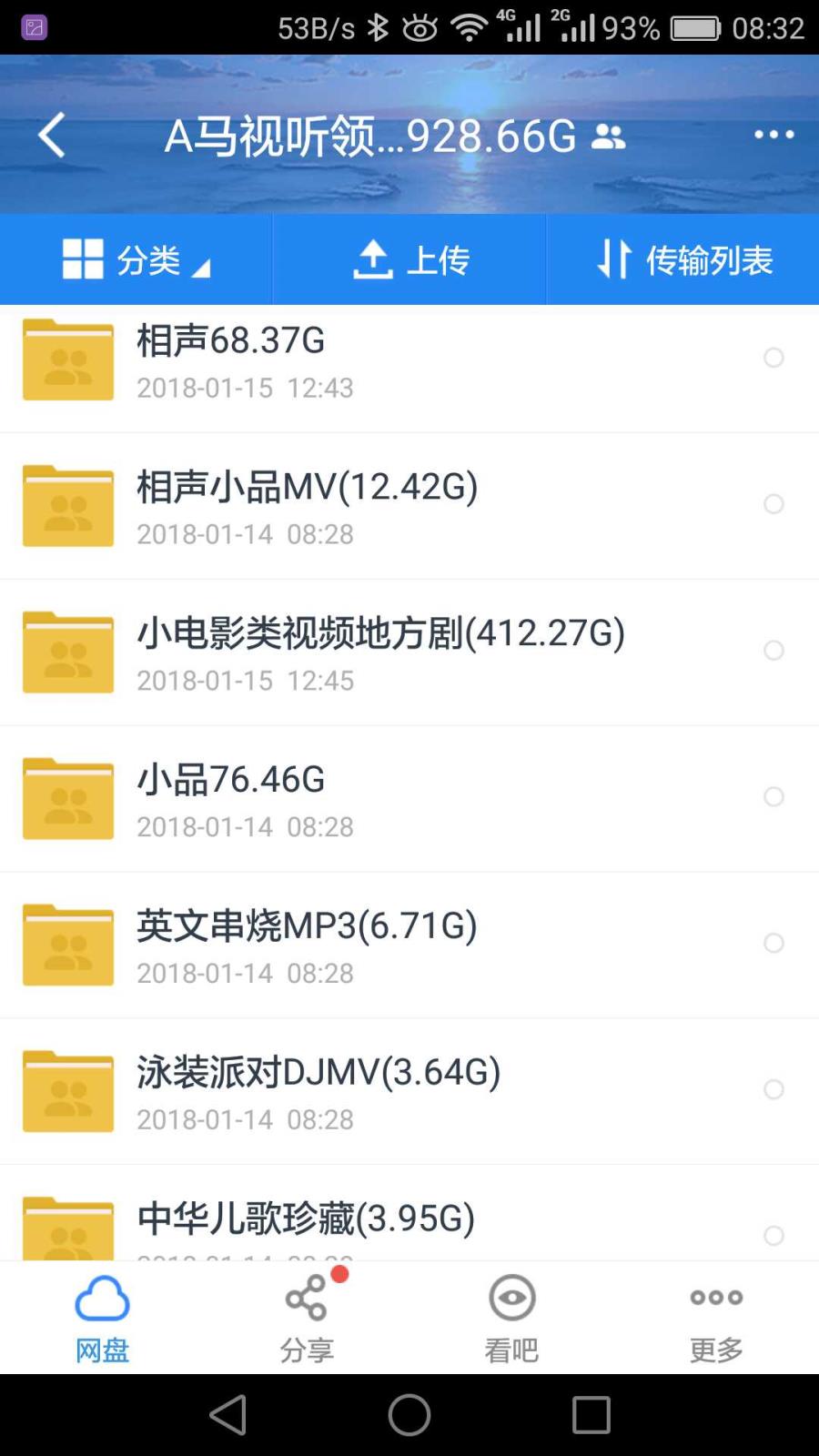The image size is (819, 1456).
Task: Open the 相声68.37G folder
Action: (409, 361)
